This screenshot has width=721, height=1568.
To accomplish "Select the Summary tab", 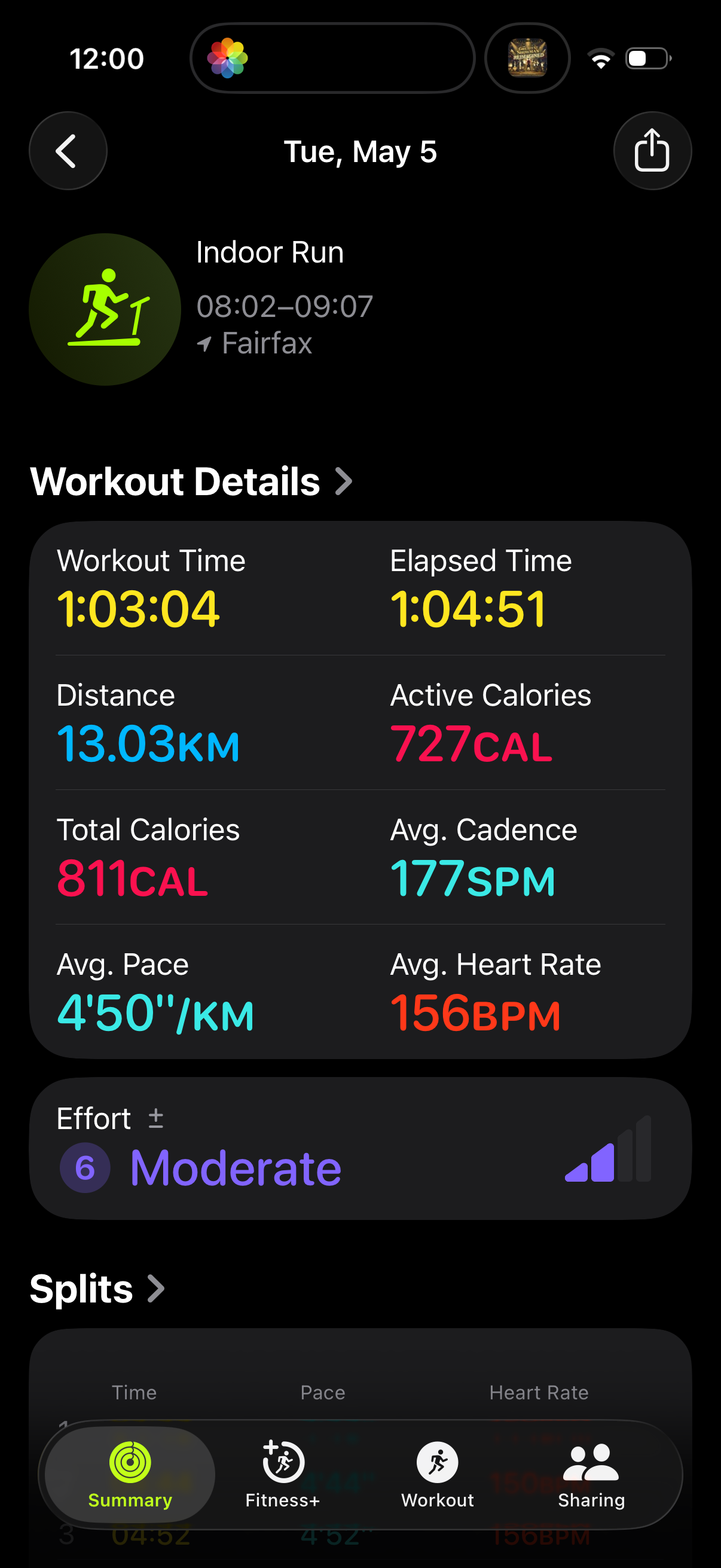I will (130, 1475).
